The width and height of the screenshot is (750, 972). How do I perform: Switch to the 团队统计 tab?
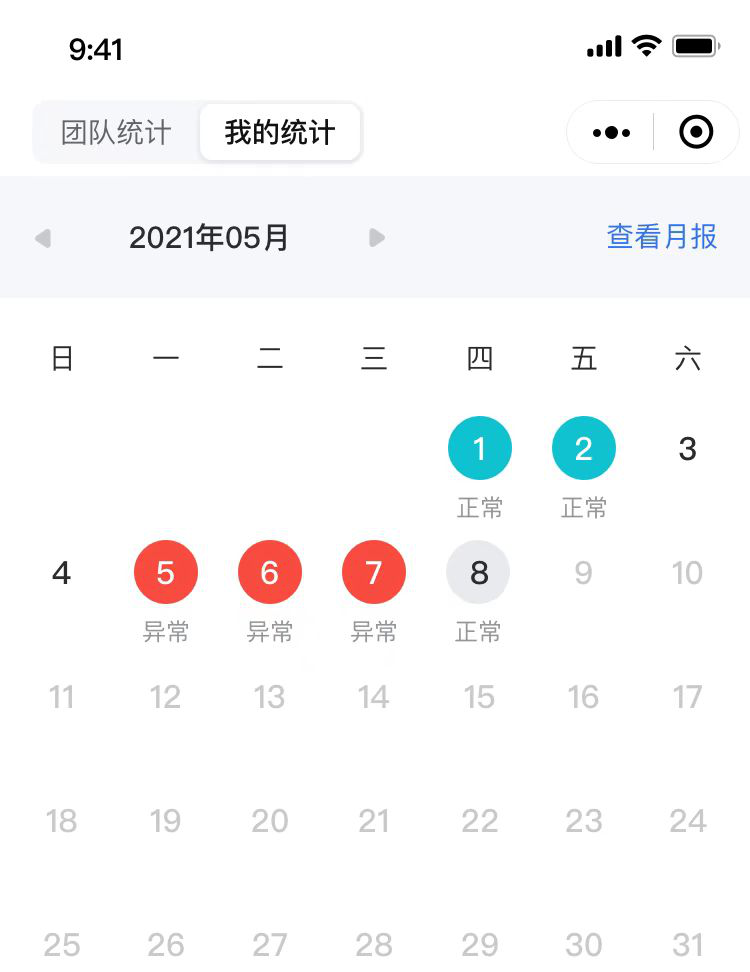[116, 133]
